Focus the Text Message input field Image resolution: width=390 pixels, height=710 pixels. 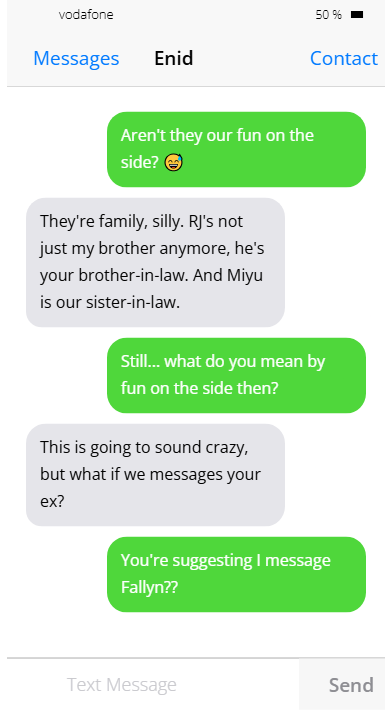153,684
